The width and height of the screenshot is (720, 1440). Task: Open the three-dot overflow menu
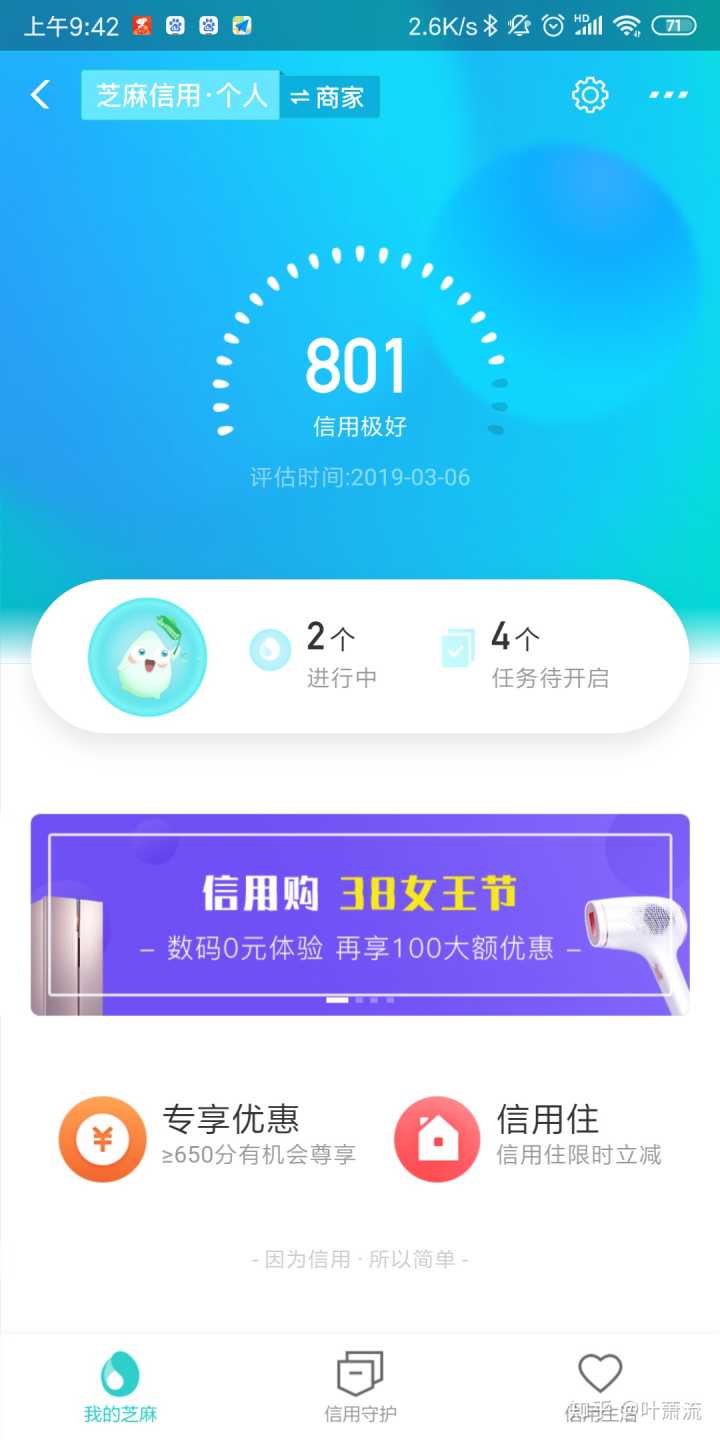(668, 95)
